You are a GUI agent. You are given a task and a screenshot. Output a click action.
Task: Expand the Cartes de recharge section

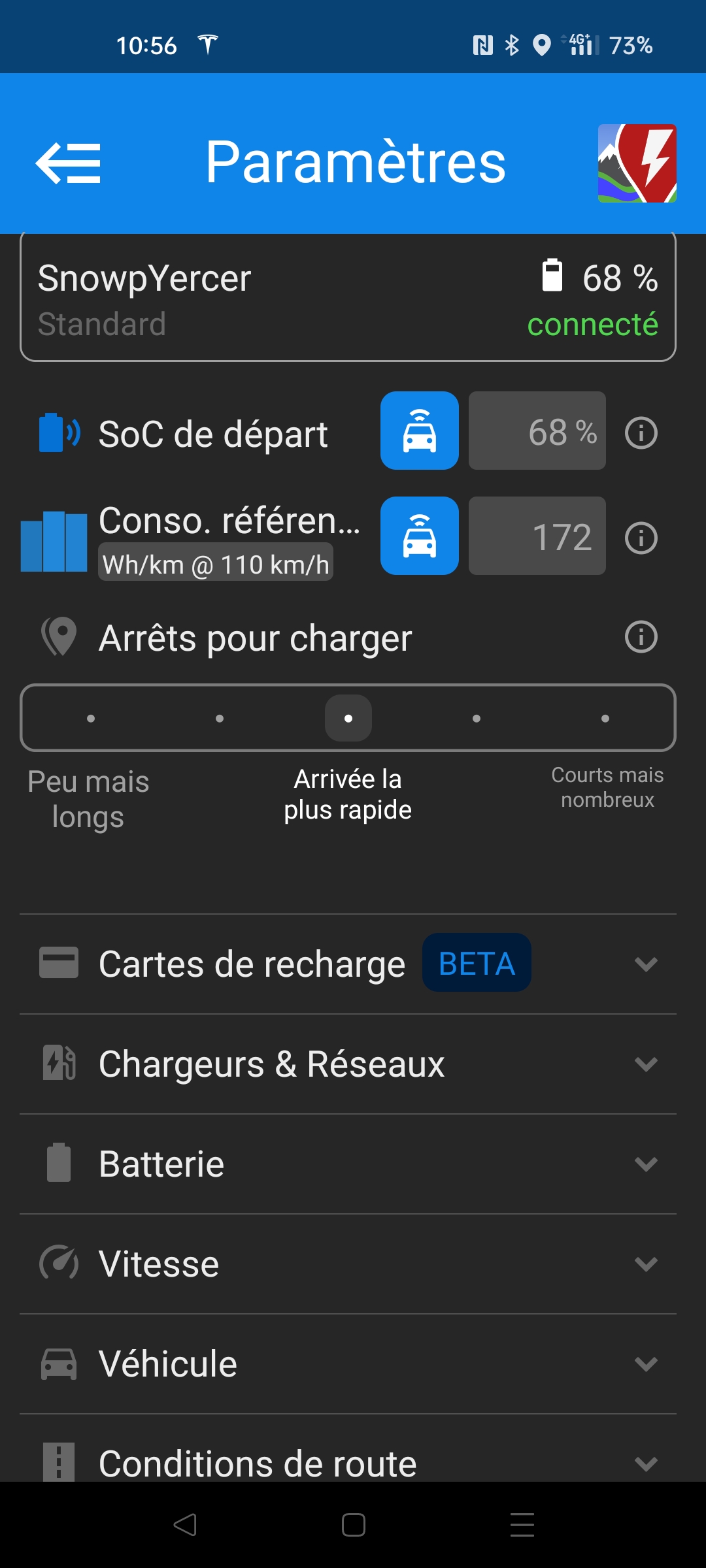[x=348, y=964]
